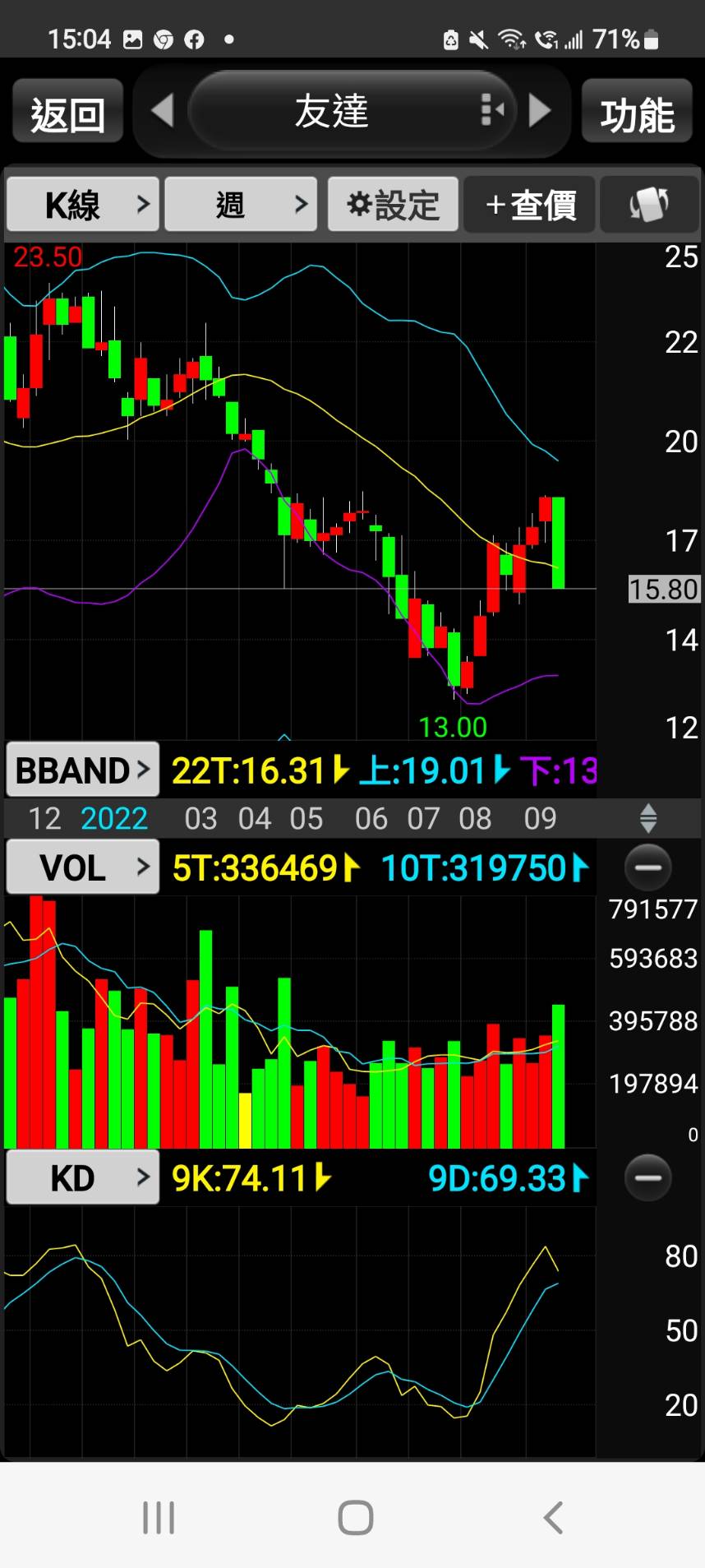Rotate the chart to landscape

649,204
